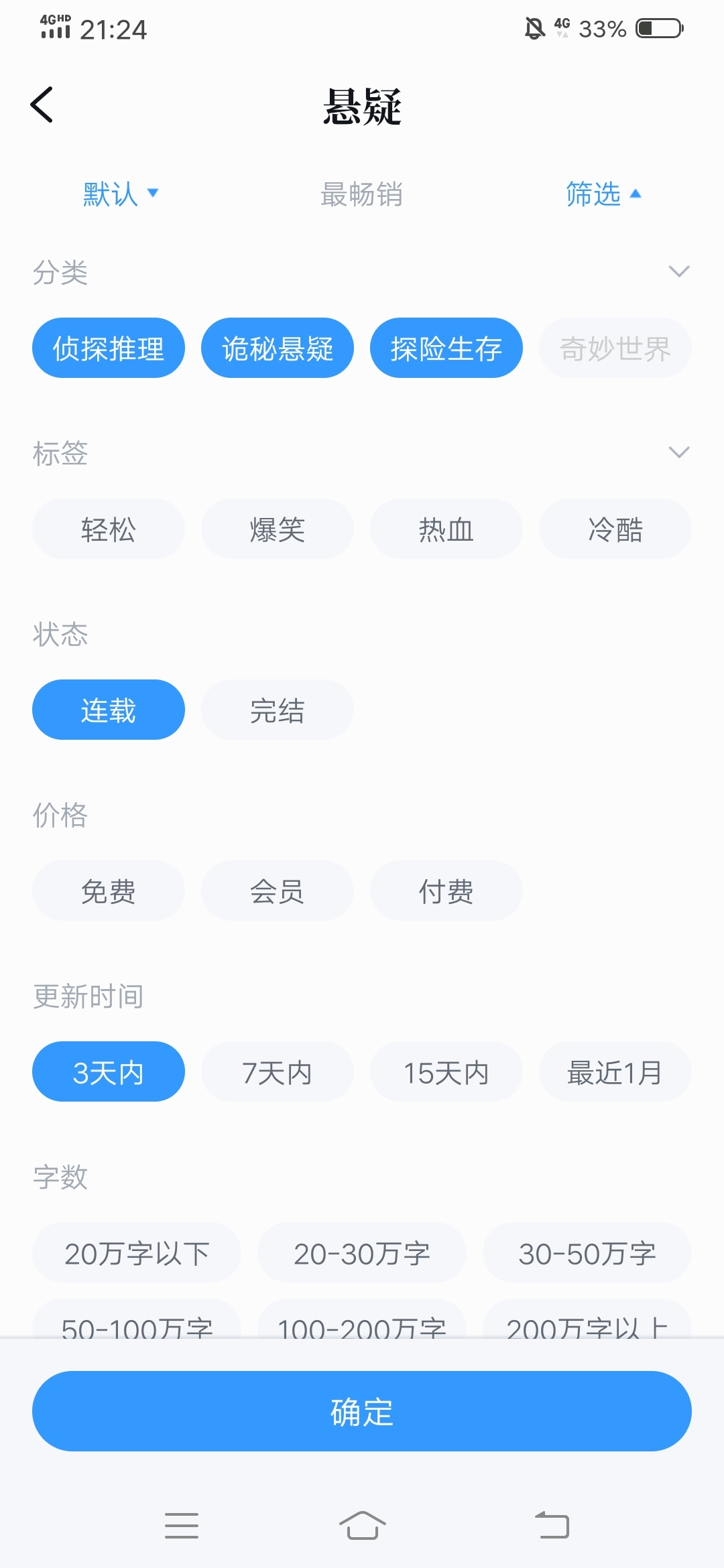
Task: Choose 完结 status
Action: click(278, 710)
